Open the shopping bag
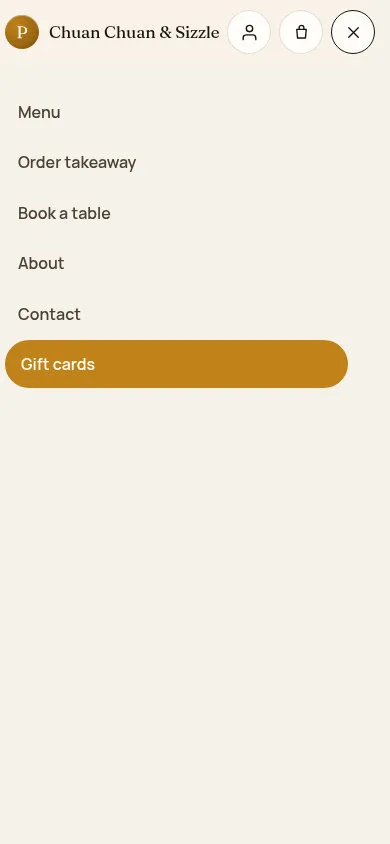The height and width of the screenshot is (844, 390). coord(301,32)
